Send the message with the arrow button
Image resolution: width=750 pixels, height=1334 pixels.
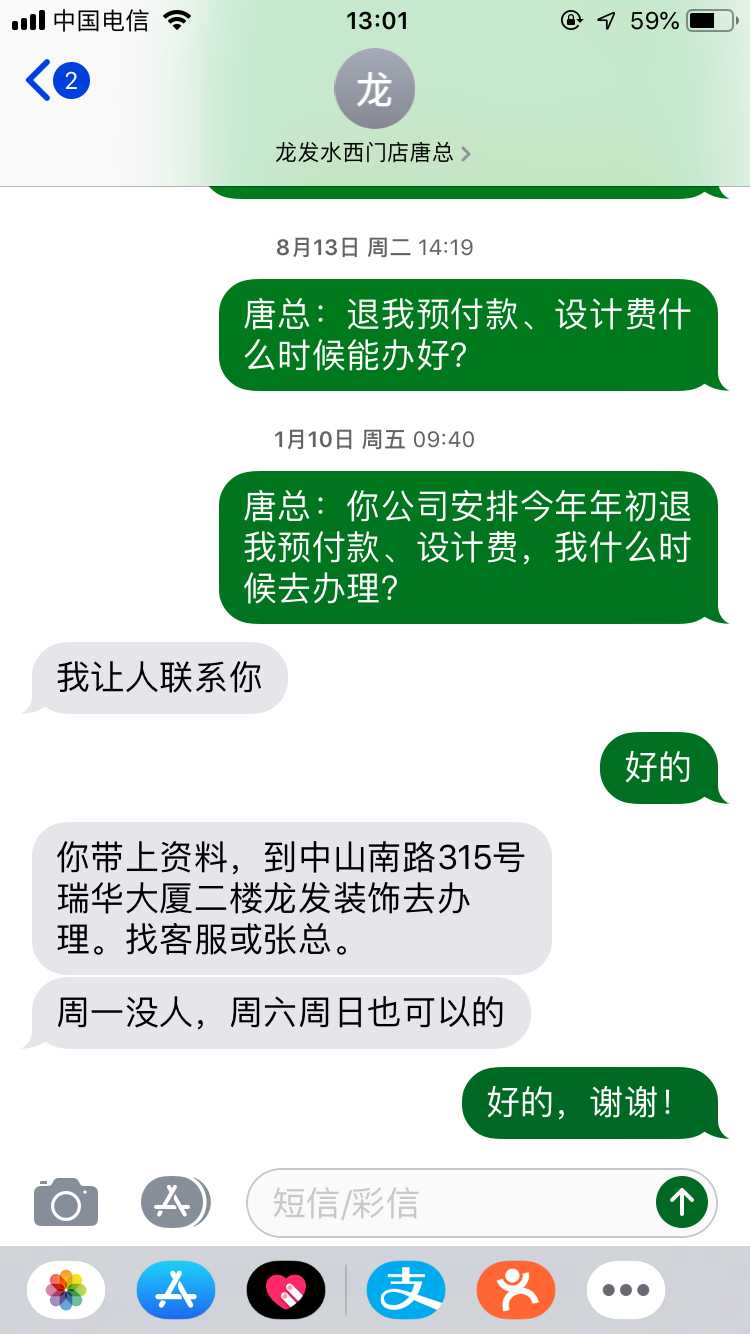click(x=682, y=1202)
